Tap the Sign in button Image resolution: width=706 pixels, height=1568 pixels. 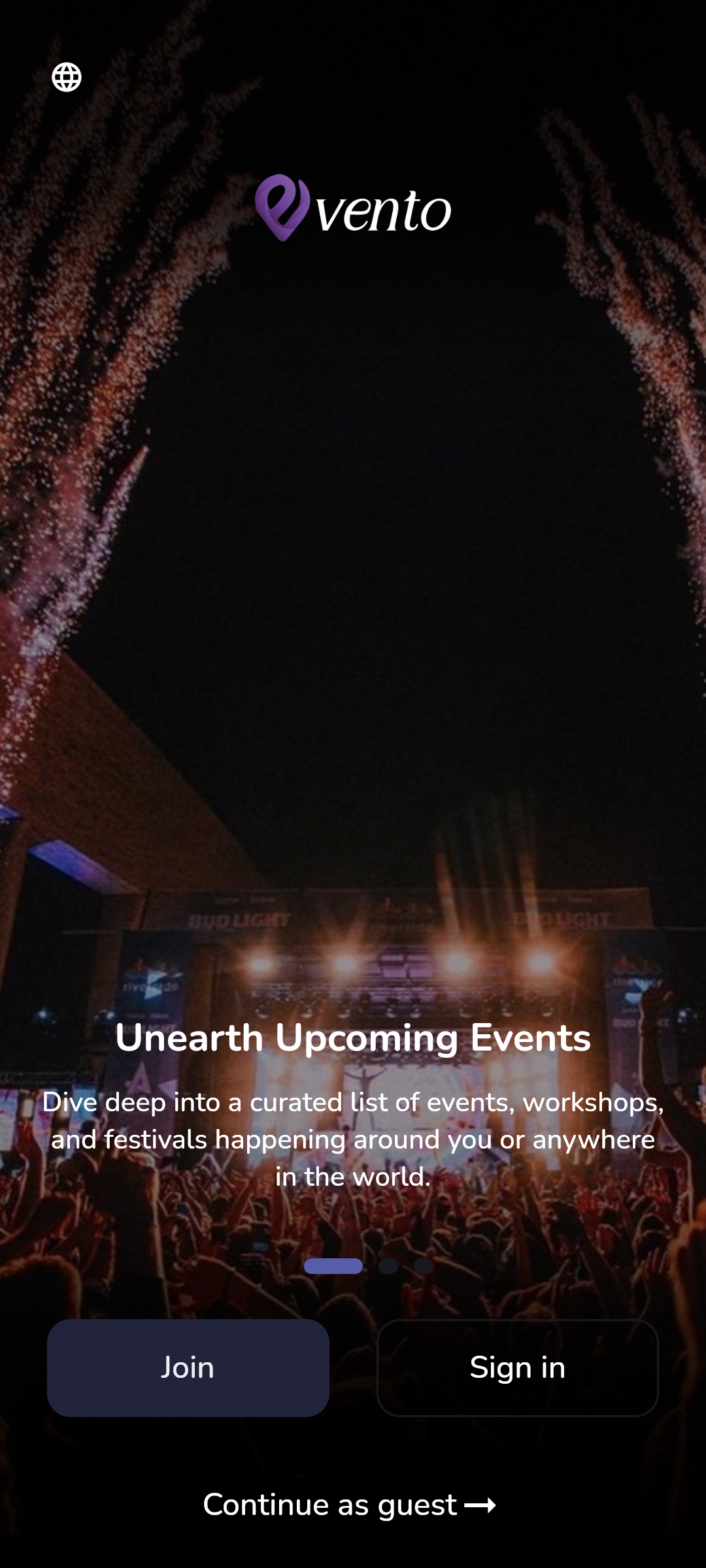pyautogui.click(x=517, y=1367)
